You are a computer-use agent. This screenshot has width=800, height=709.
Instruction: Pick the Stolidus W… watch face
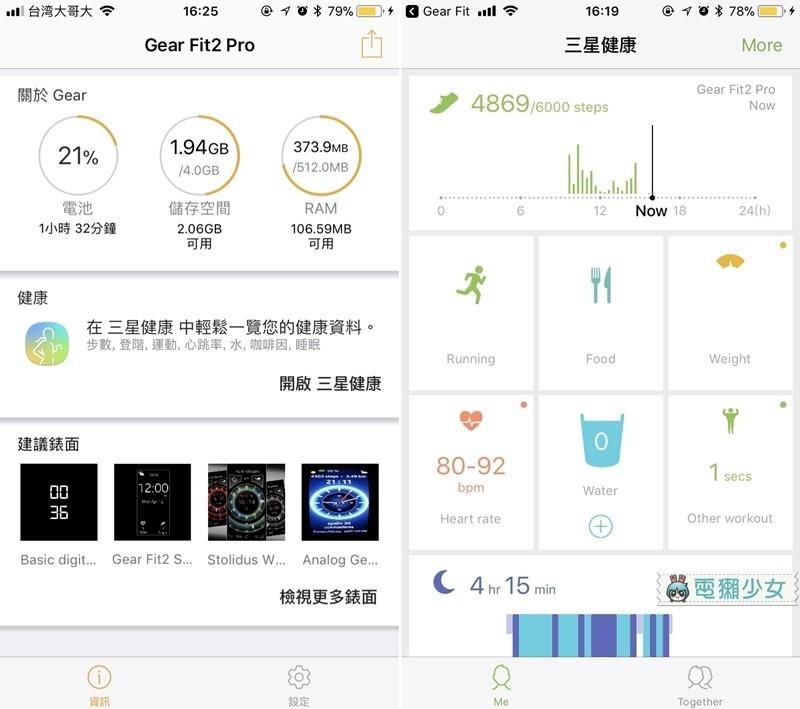pos(246,502)
